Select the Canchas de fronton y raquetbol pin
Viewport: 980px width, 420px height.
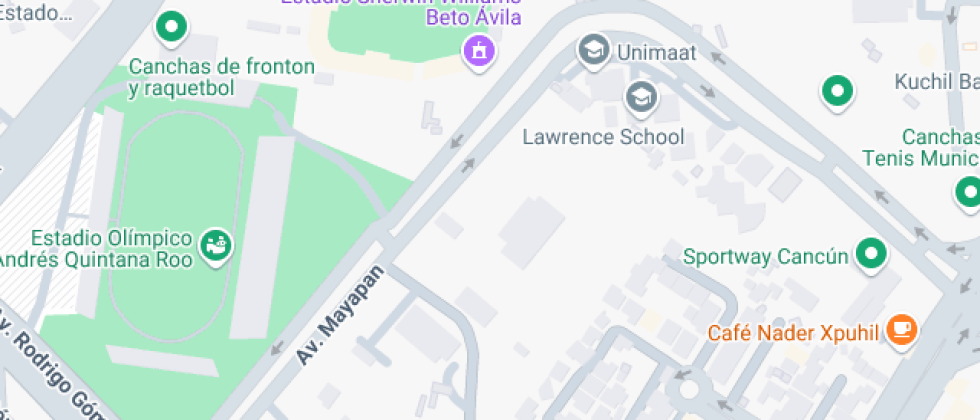click(x=172, y=28)
